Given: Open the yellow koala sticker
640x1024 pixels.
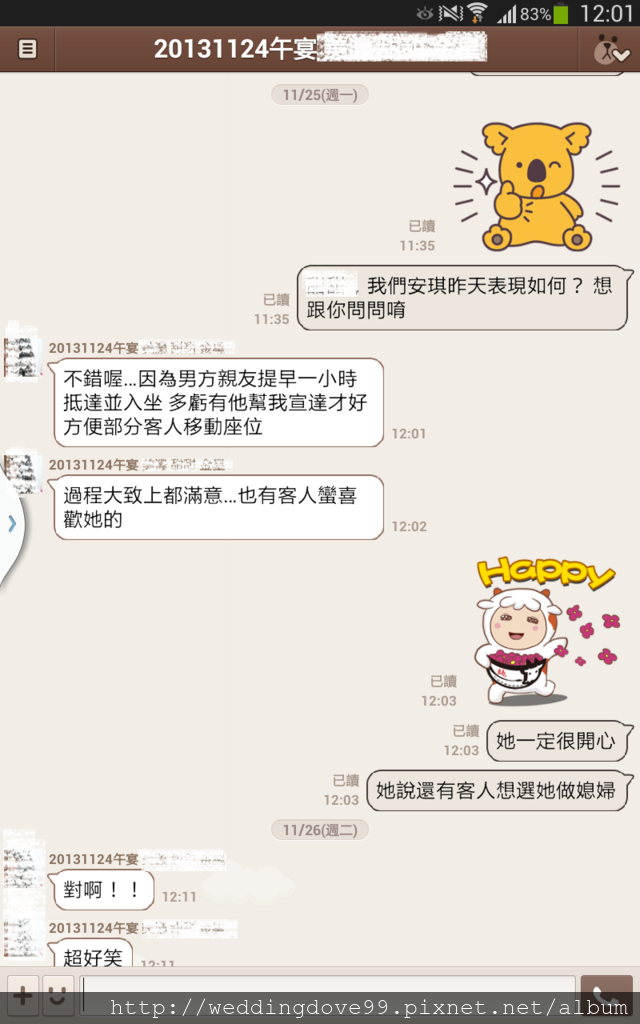Looking at the screenshot, I should click(x=537, y=186).
